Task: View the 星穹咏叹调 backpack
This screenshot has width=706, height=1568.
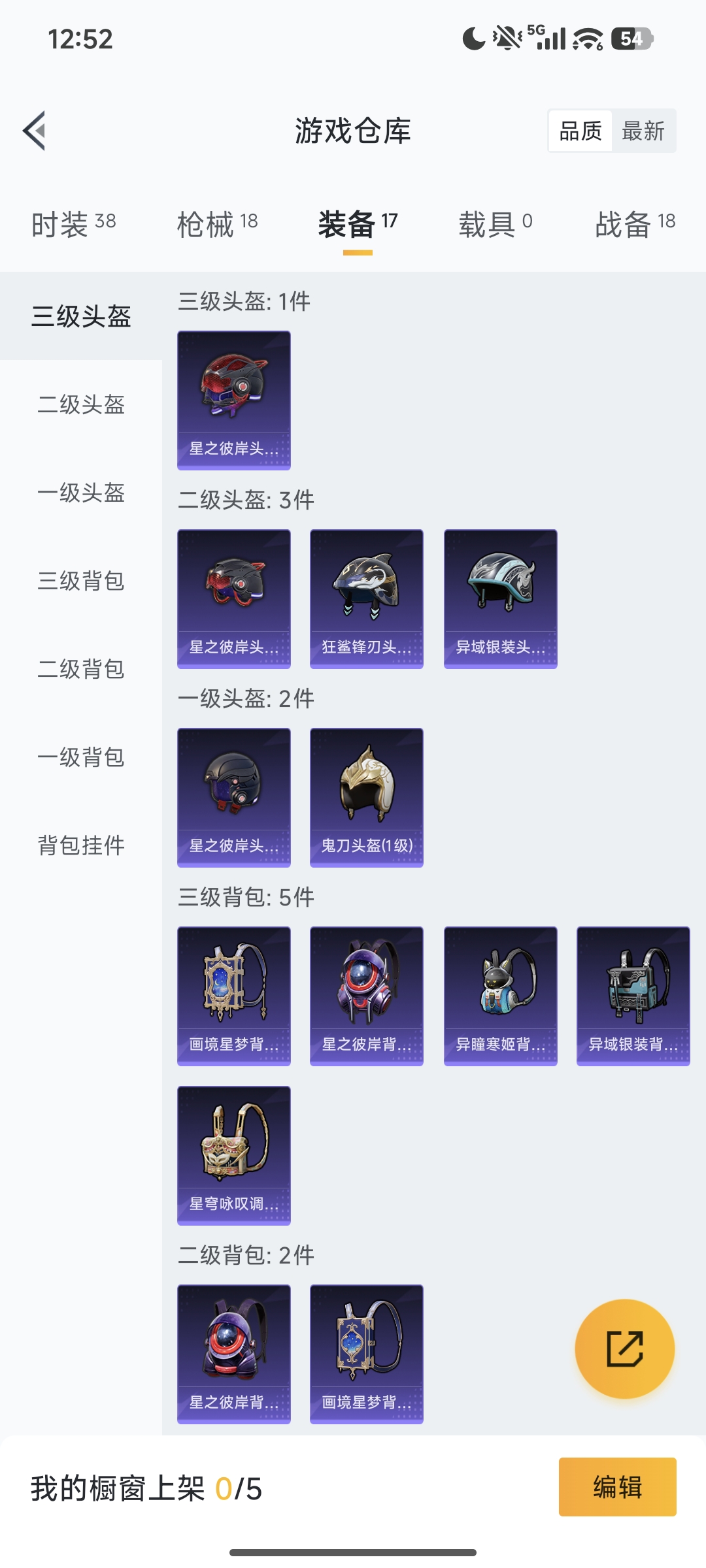Action: point(234,1155)
